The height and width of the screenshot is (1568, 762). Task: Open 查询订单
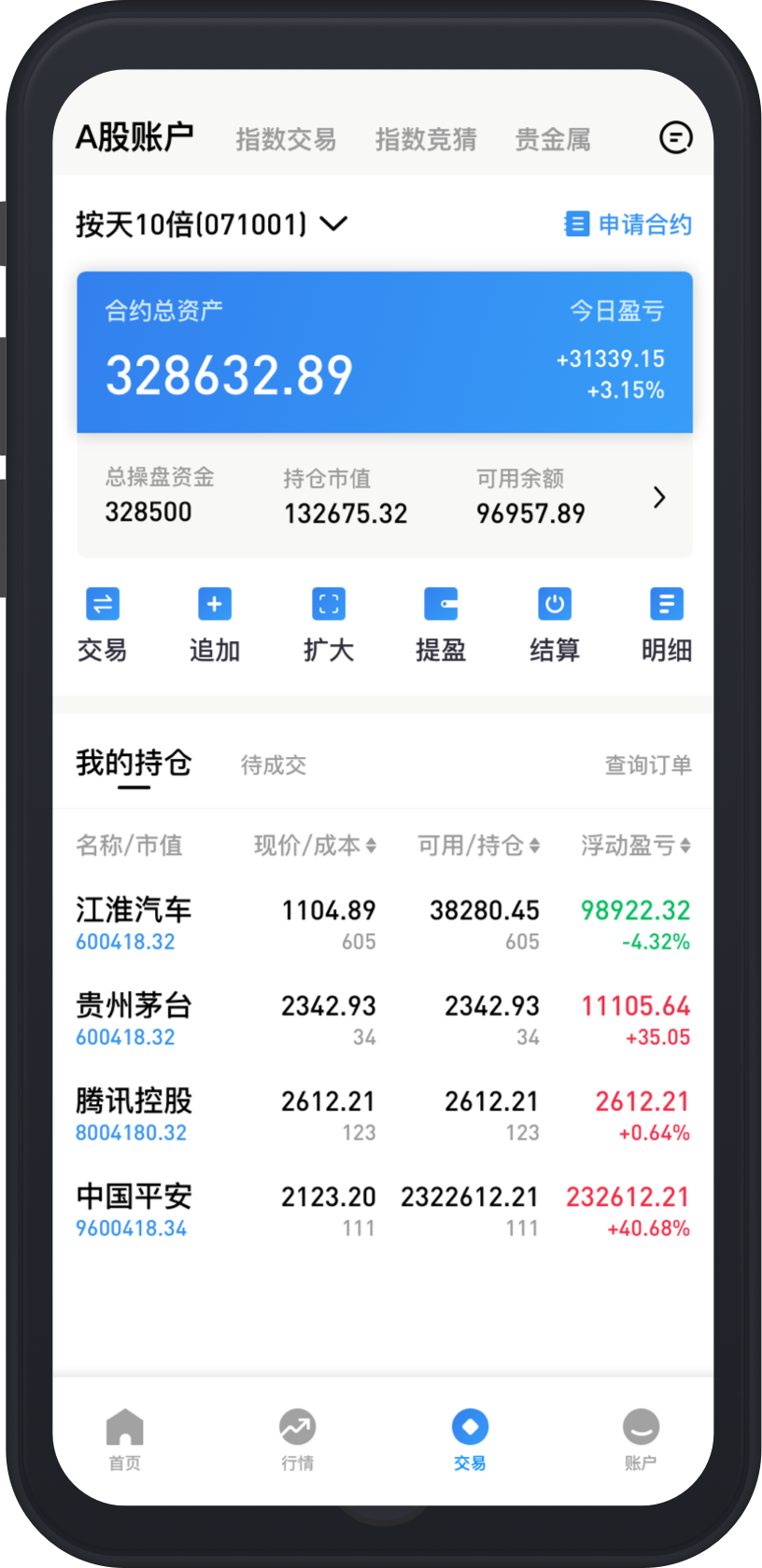648,765
